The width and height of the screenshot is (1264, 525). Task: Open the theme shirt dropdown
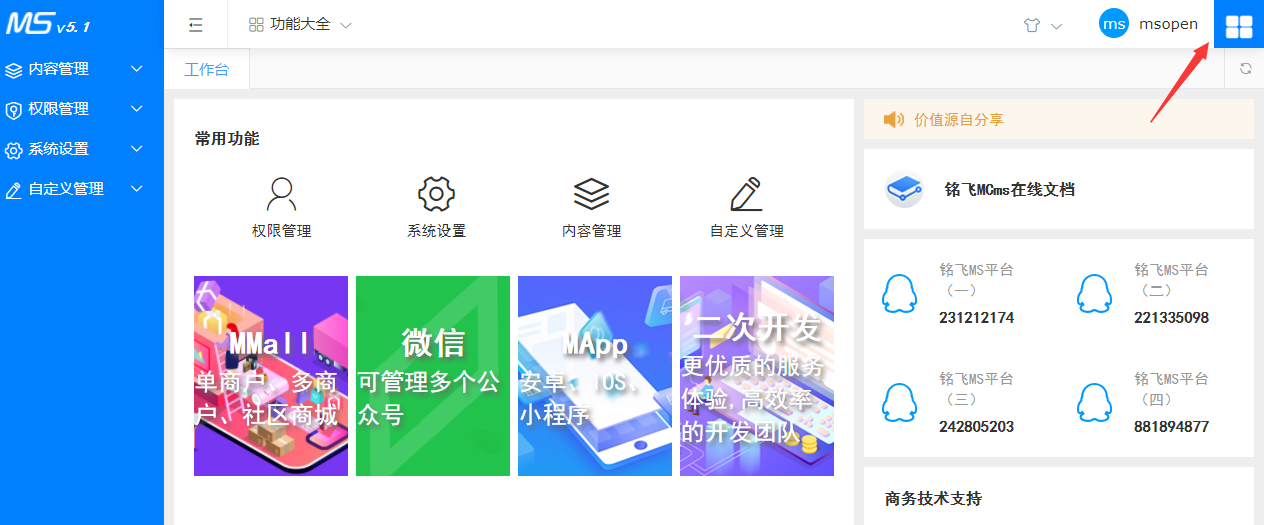1042,25
